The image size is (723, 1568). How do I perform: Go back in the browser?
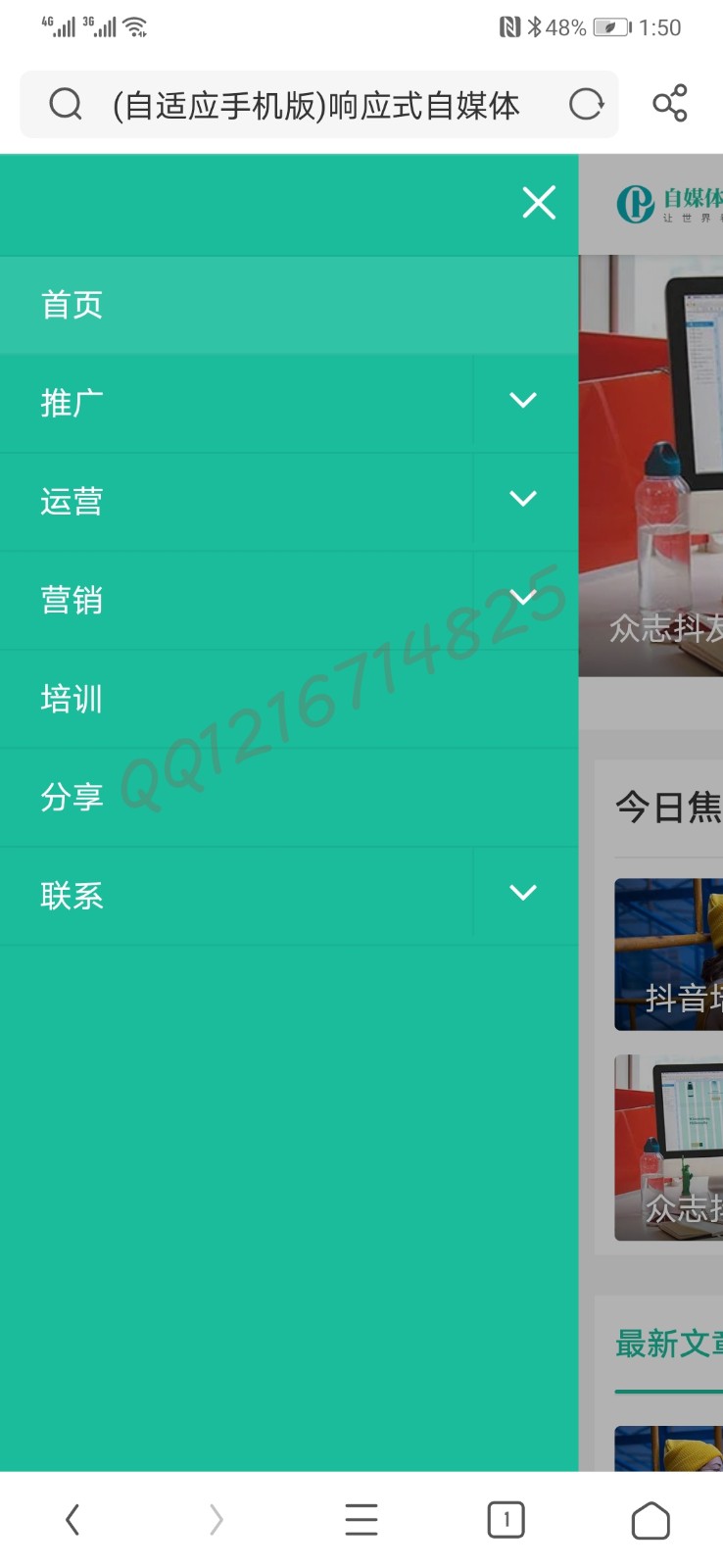(72, 1520)
